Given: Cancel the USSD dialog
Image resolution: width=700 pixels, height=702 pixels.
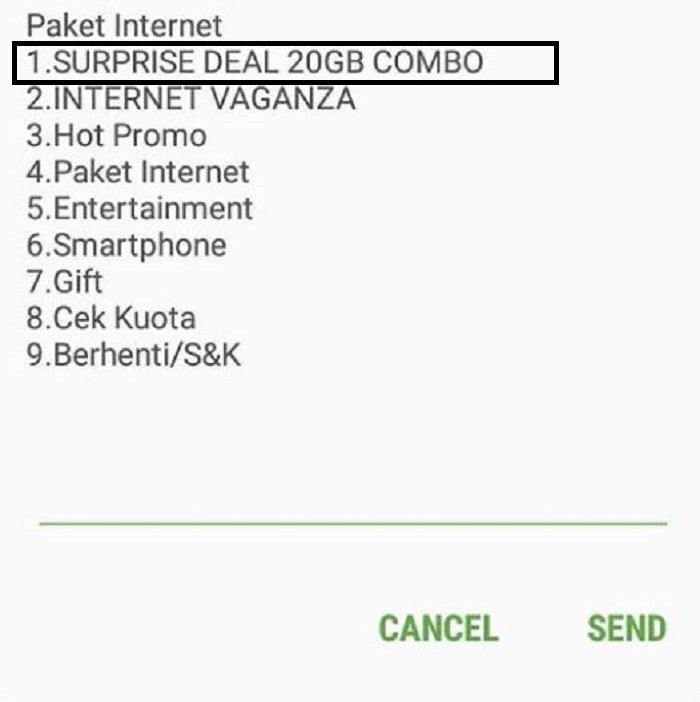Looking at the screenshot, I should coord(438,628).
